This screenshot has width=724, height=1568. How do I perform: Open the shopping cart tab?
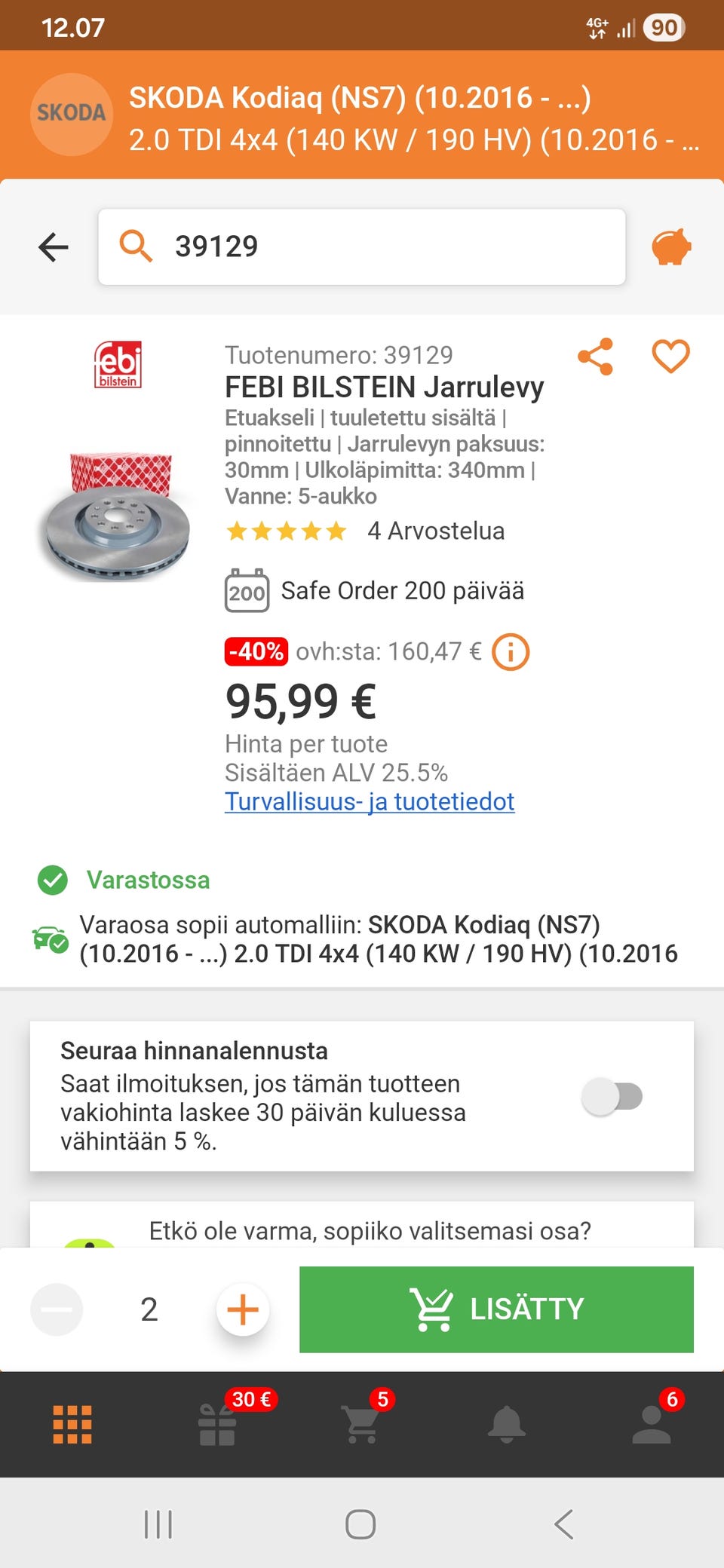tap(362, 1424)
